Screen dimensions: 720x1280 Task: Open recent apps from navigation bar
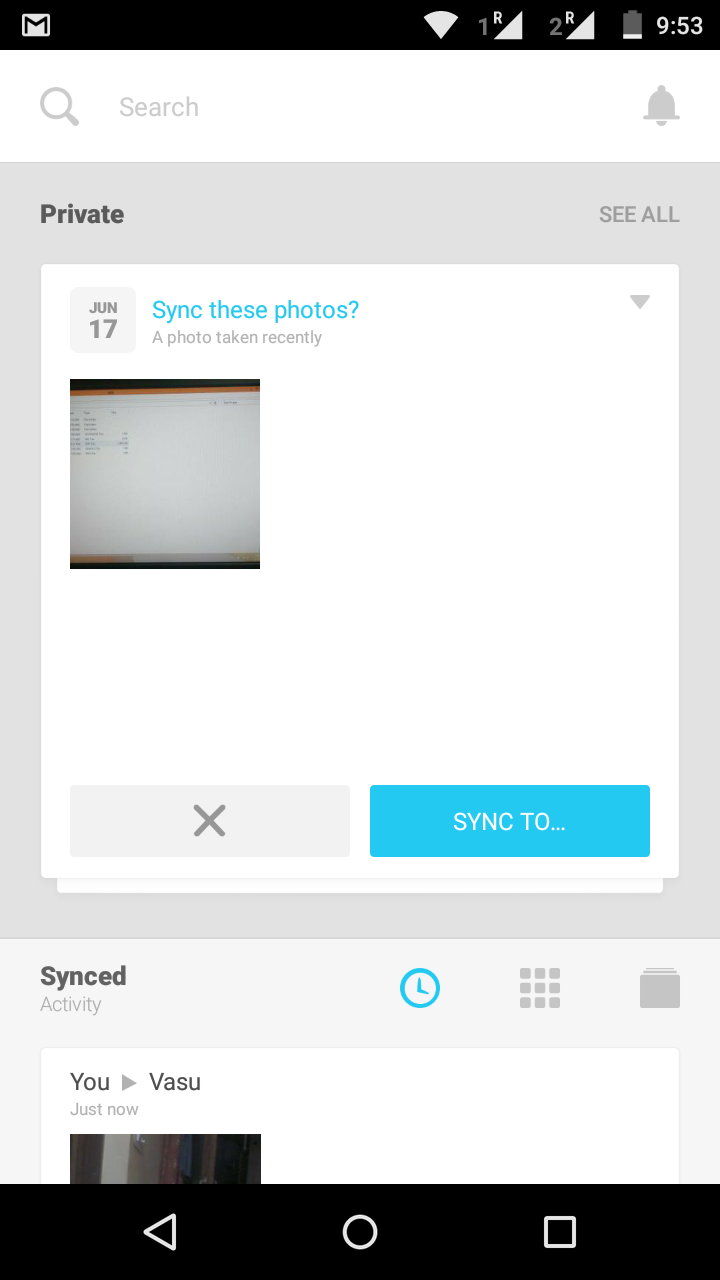tap(560, 1232)
